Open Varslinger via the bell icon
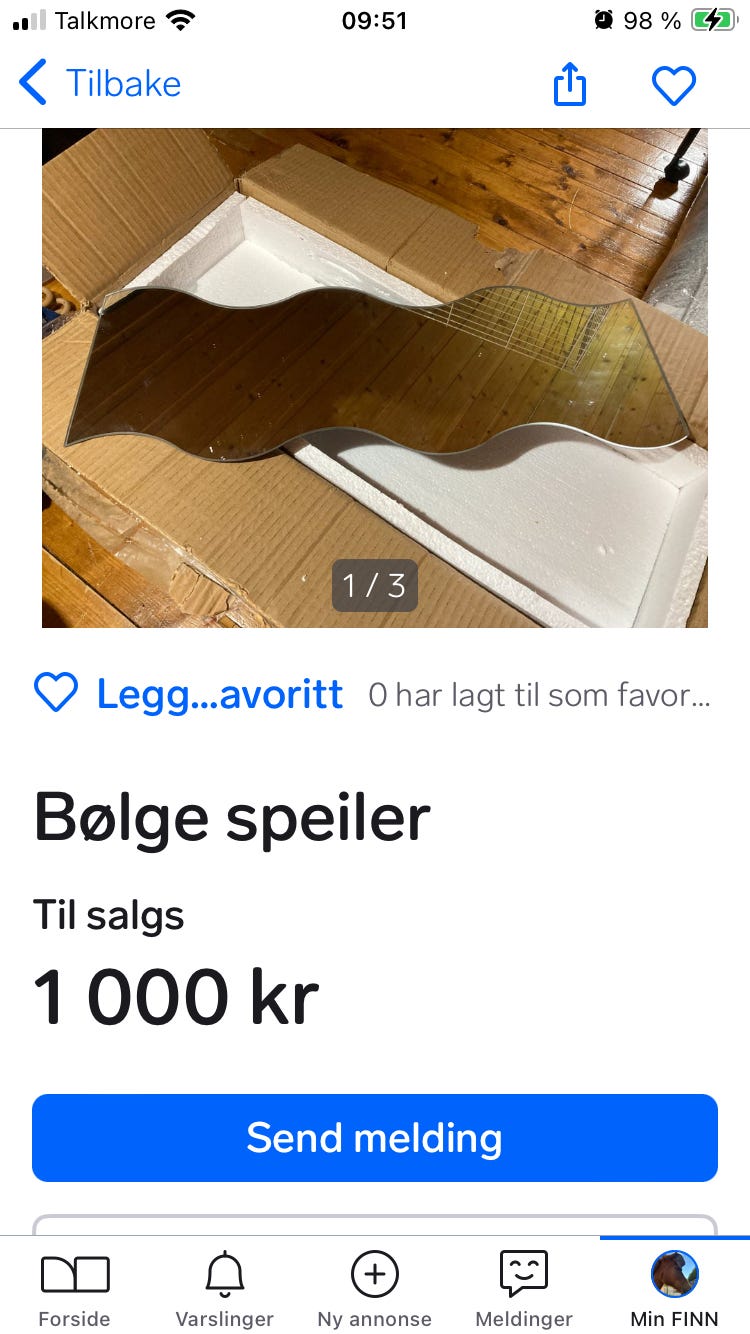This screenshot has height=1334, width=750. [224, 1275]
